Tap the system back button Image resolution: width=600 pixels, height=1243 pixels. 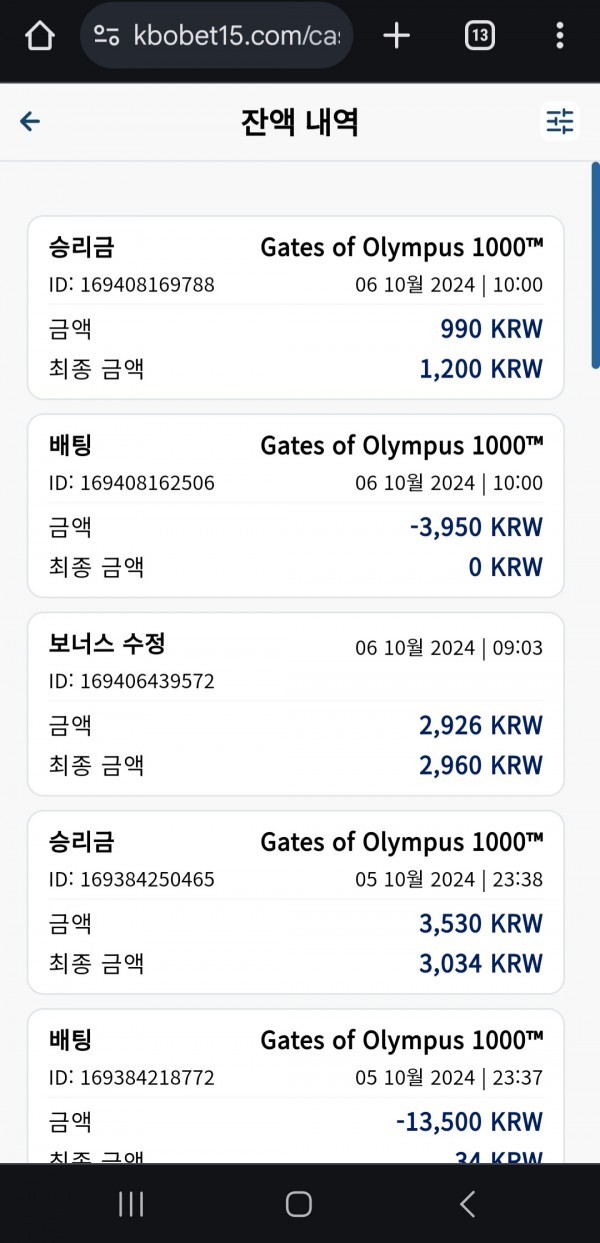pyautogui.click(x=467, y=1204)
